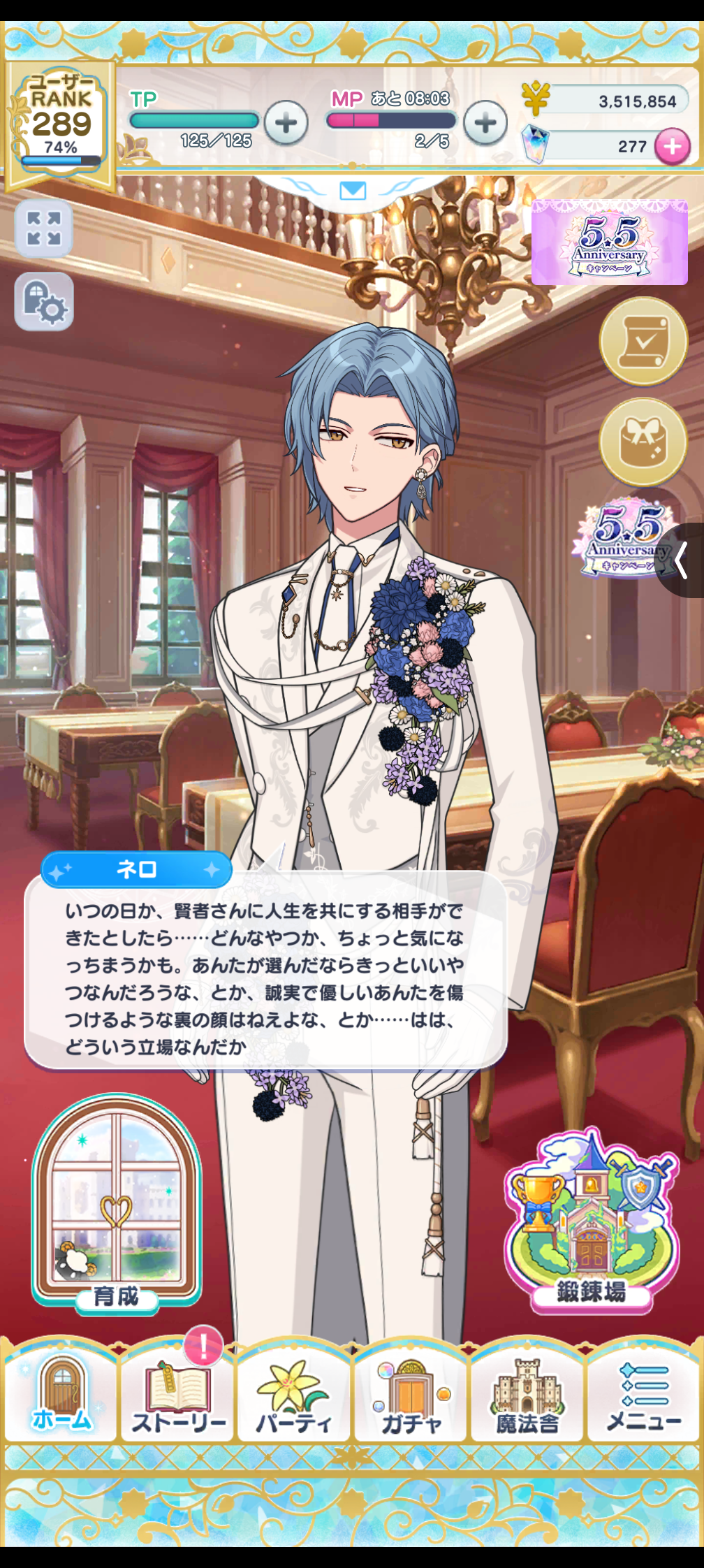Viewport: 704px width, 1568px height.
Task: Enter the 鍛錬場 training ground
Action: (x=592, y=1224)
